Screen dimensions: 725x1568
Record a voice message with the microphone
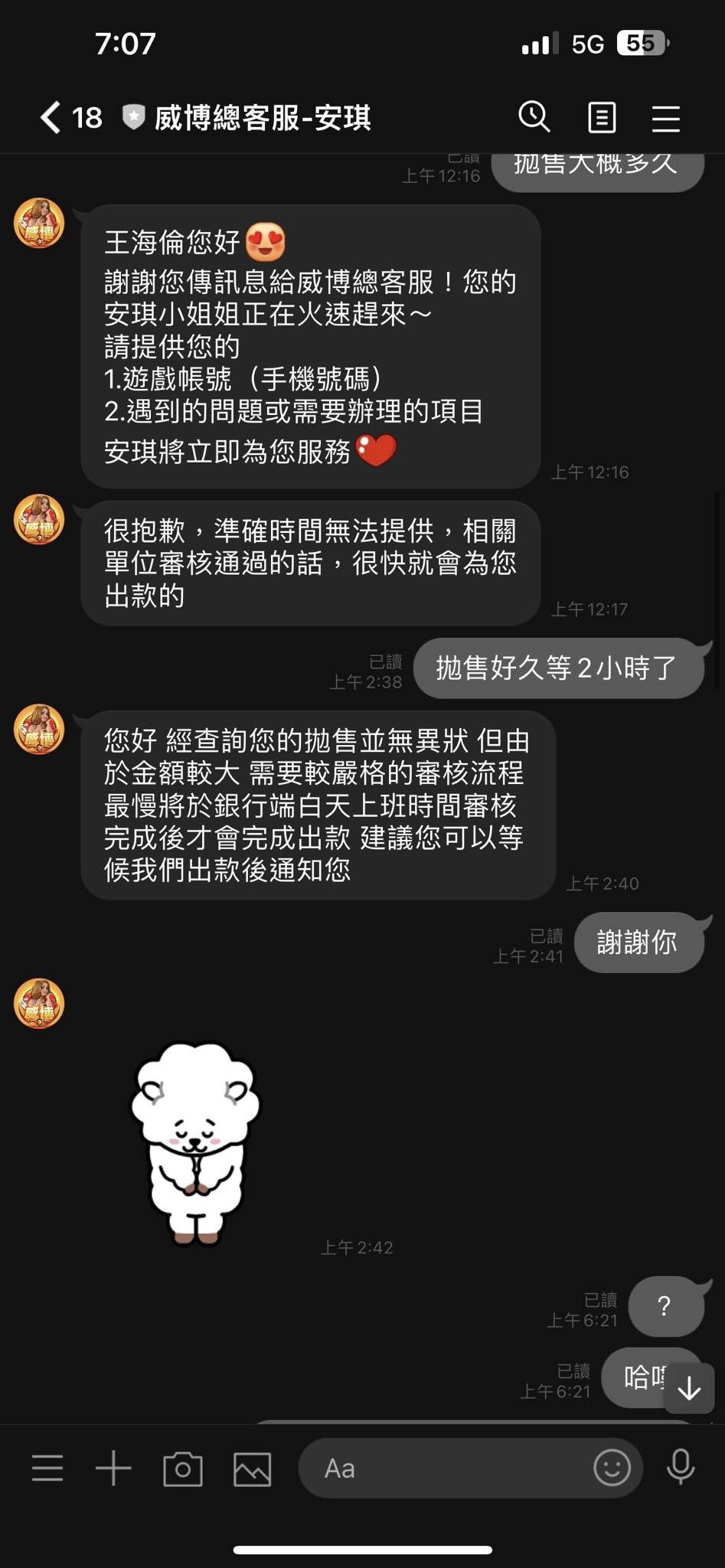click(681, 1468)
